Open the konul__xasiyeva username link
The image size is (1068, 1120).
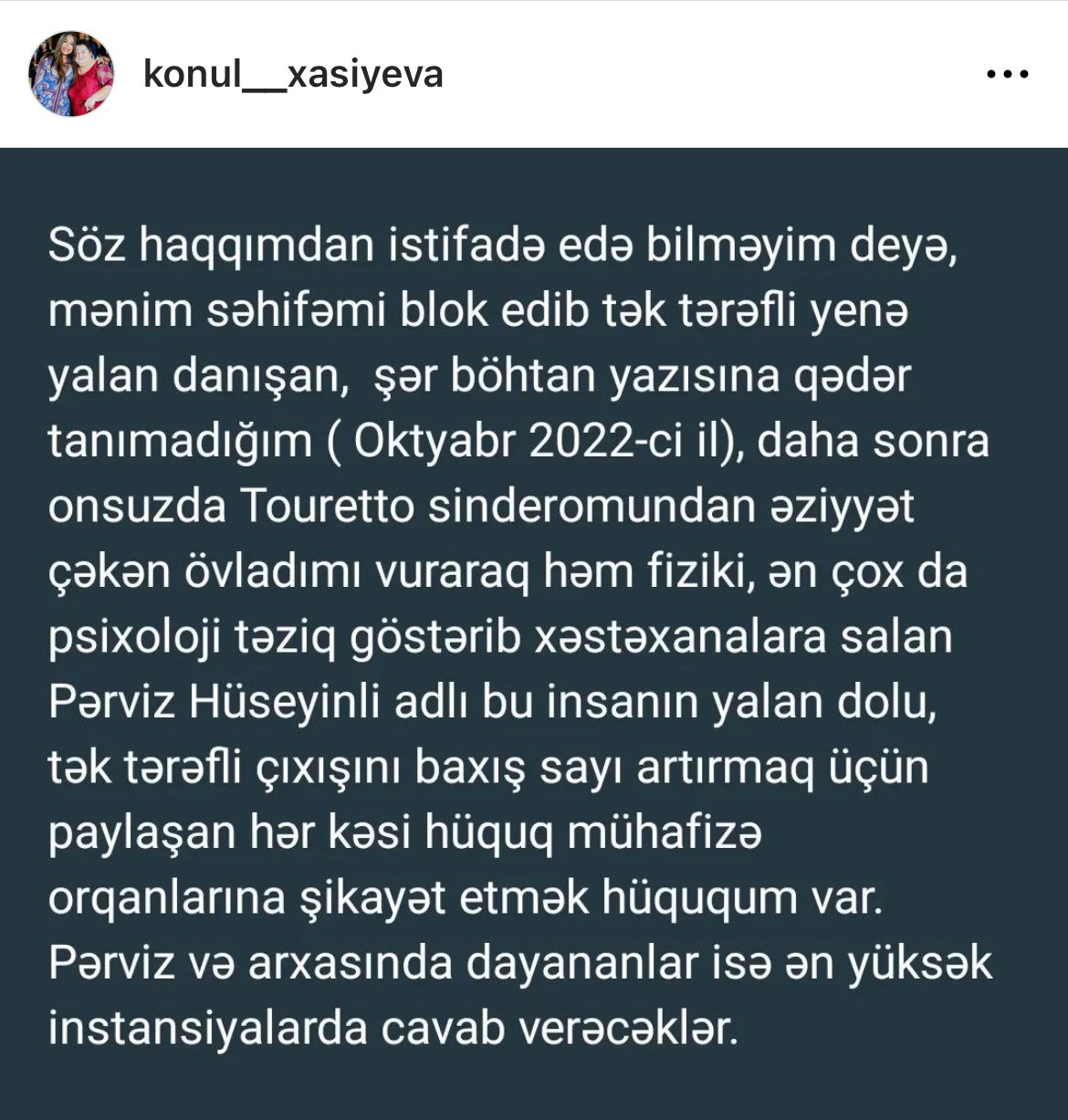(x=293, y=75)
